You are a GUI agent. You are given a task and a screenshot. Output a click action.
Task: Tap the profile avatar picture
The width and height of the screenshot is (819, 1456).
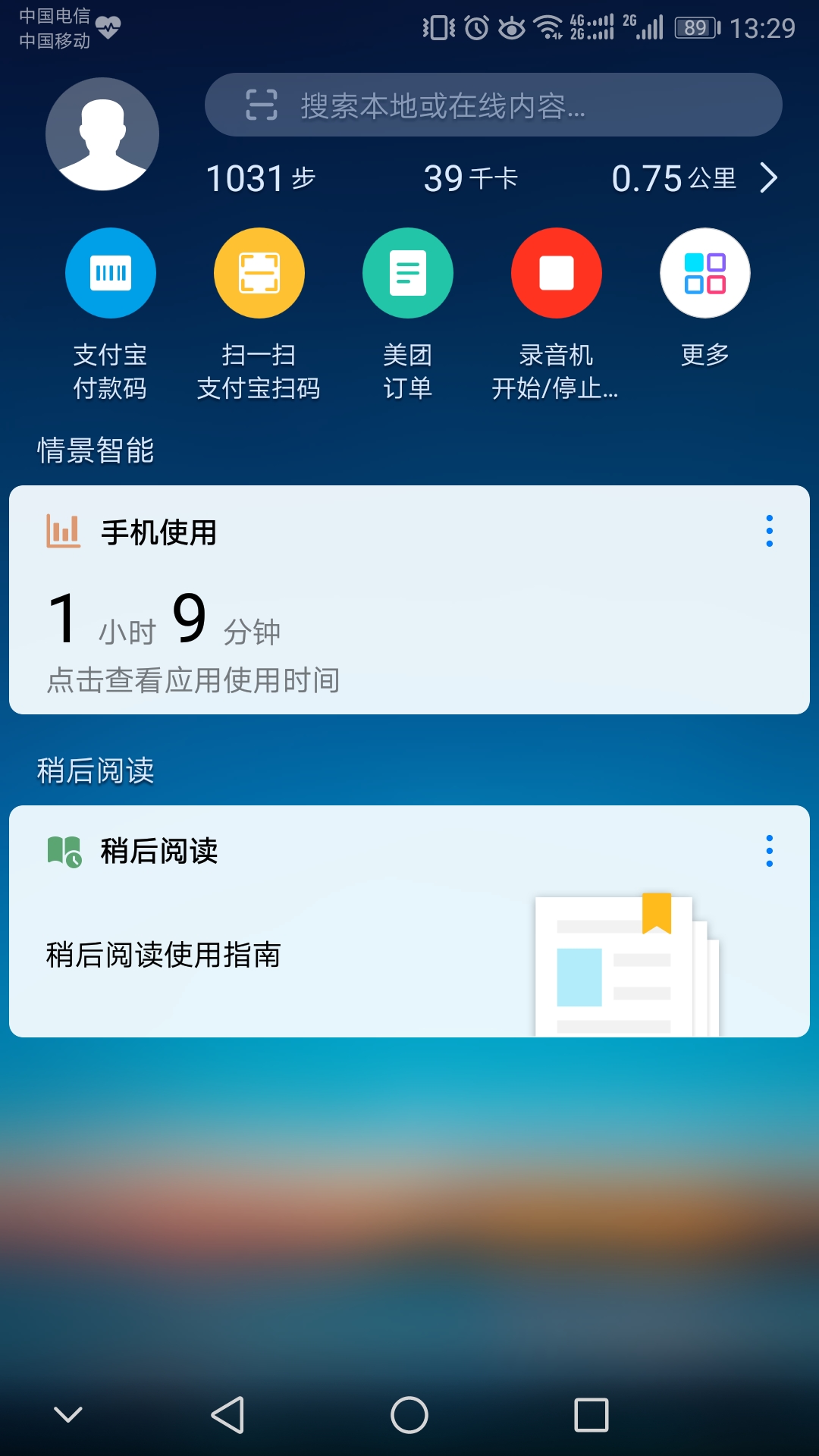tap(102, 134)
